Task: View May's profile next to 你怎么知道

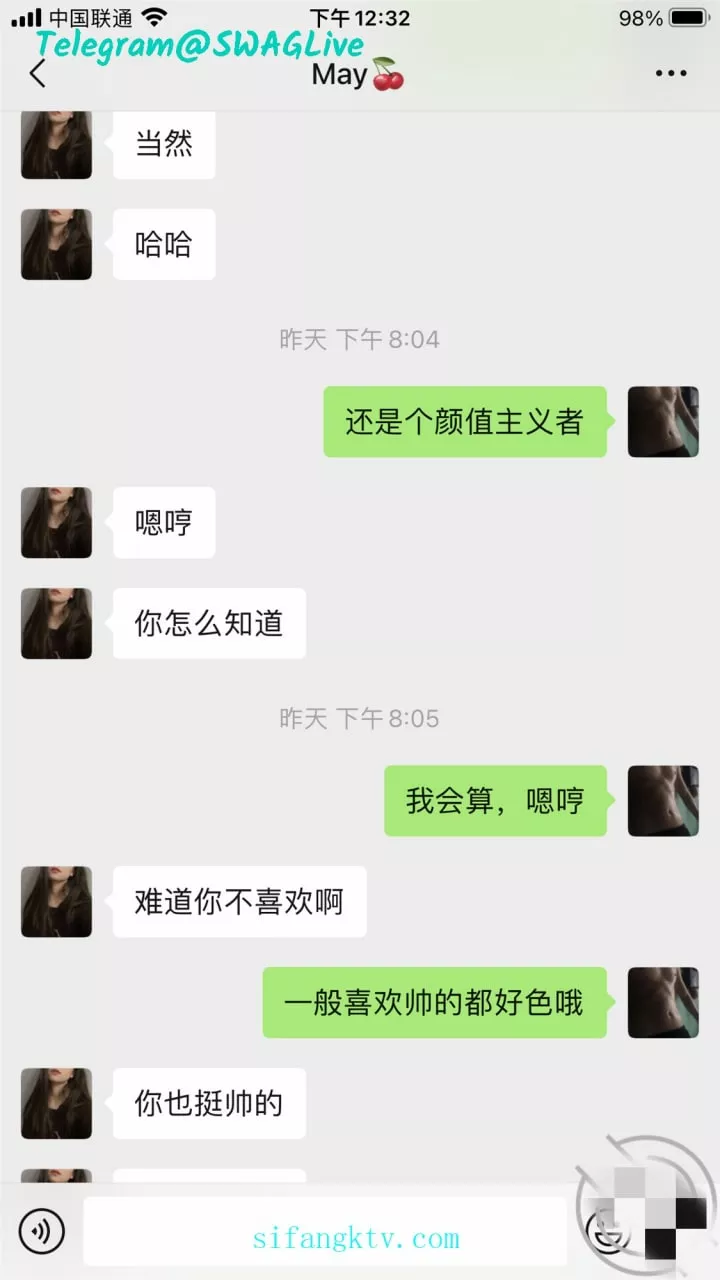Action: [57, 623]
